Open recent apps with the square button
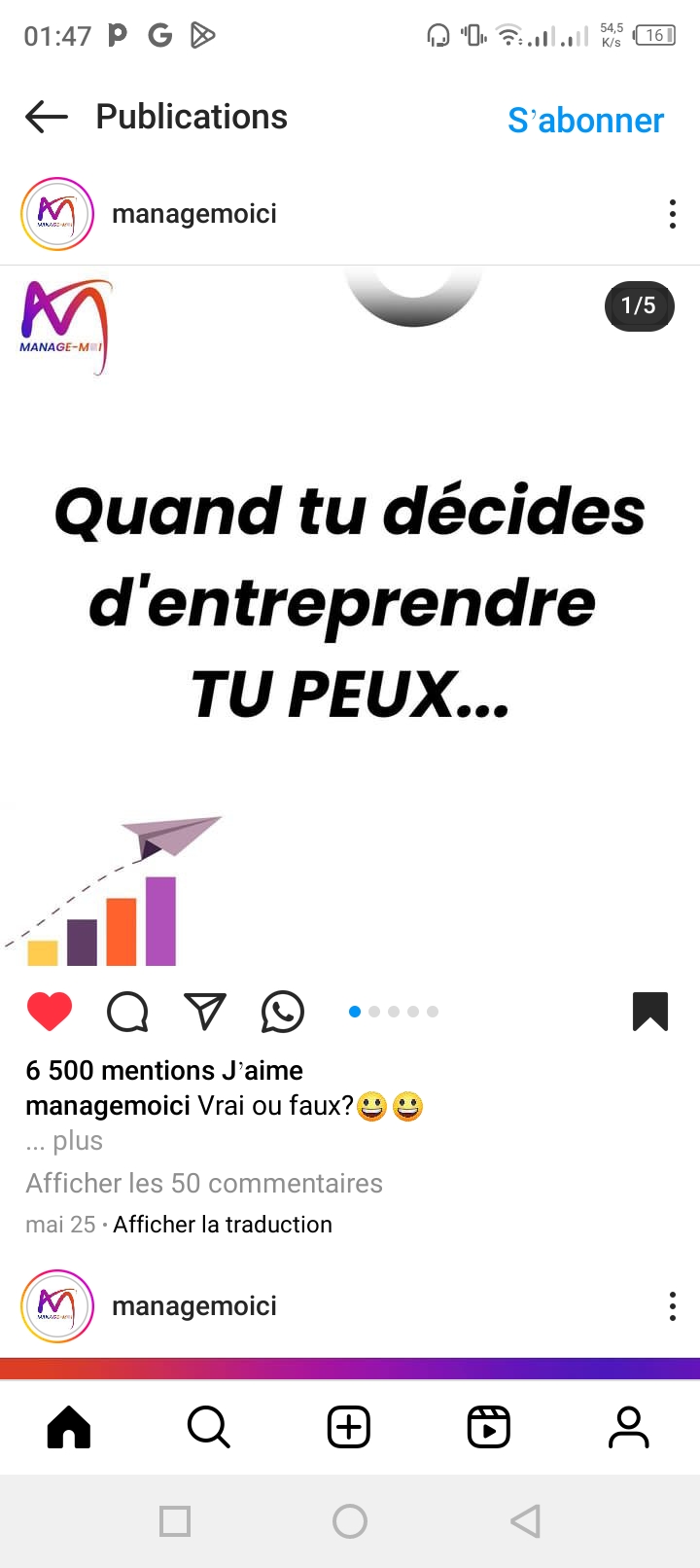700x1568 pixels. point(175,1520)
